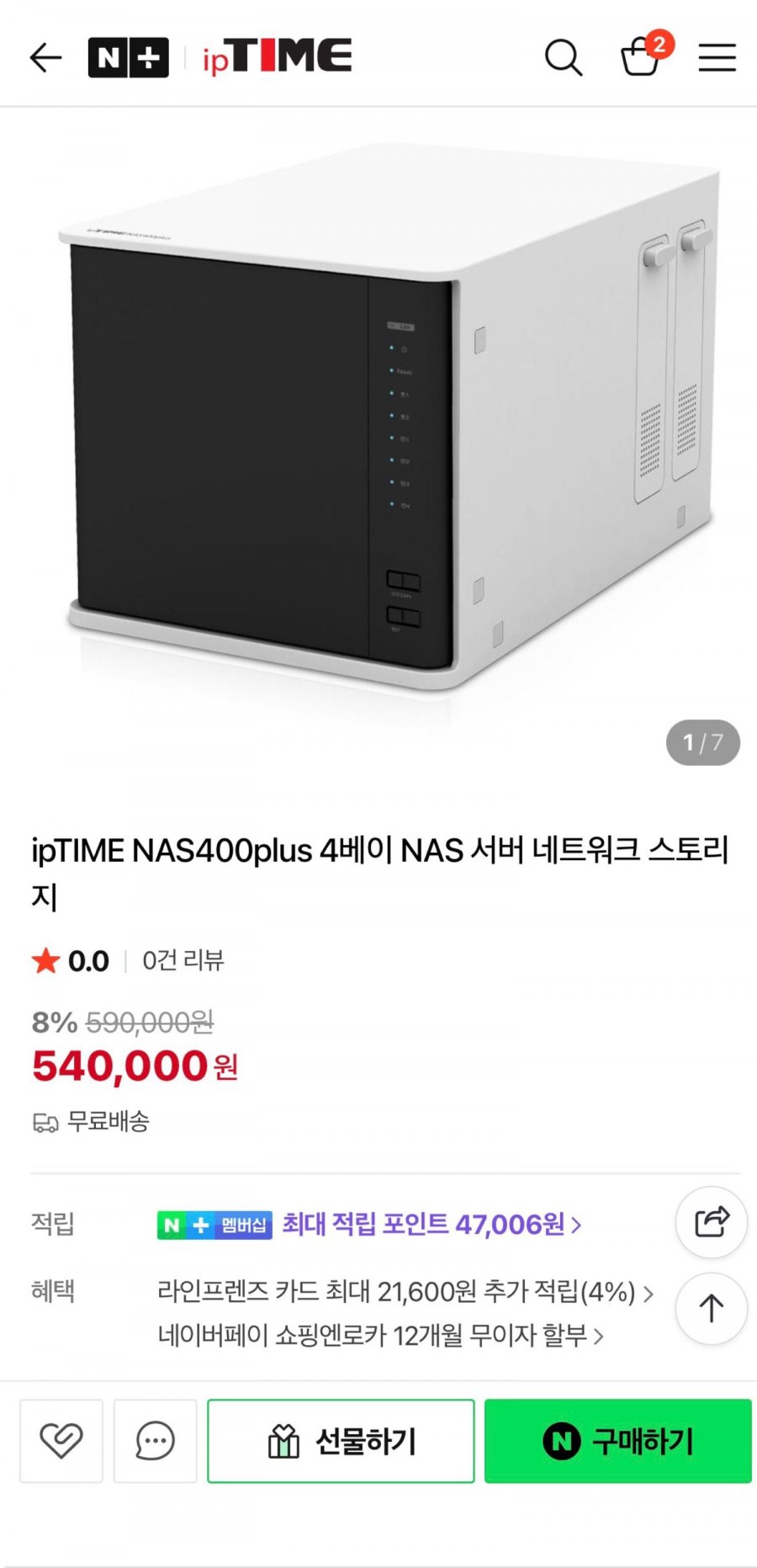This screenshot has height=1568, width=757.
Task: View 최대 적립 포인트 47,006원 details
Action: pos(431,1224)
